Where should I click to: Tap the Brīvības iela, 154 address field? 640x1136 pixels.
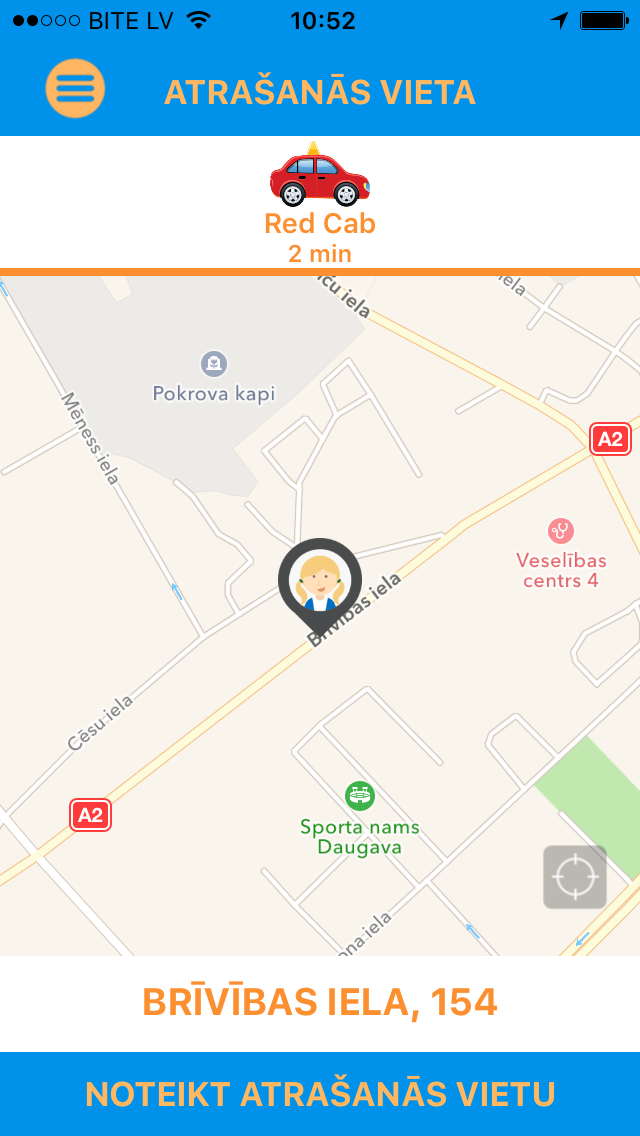320,1003
